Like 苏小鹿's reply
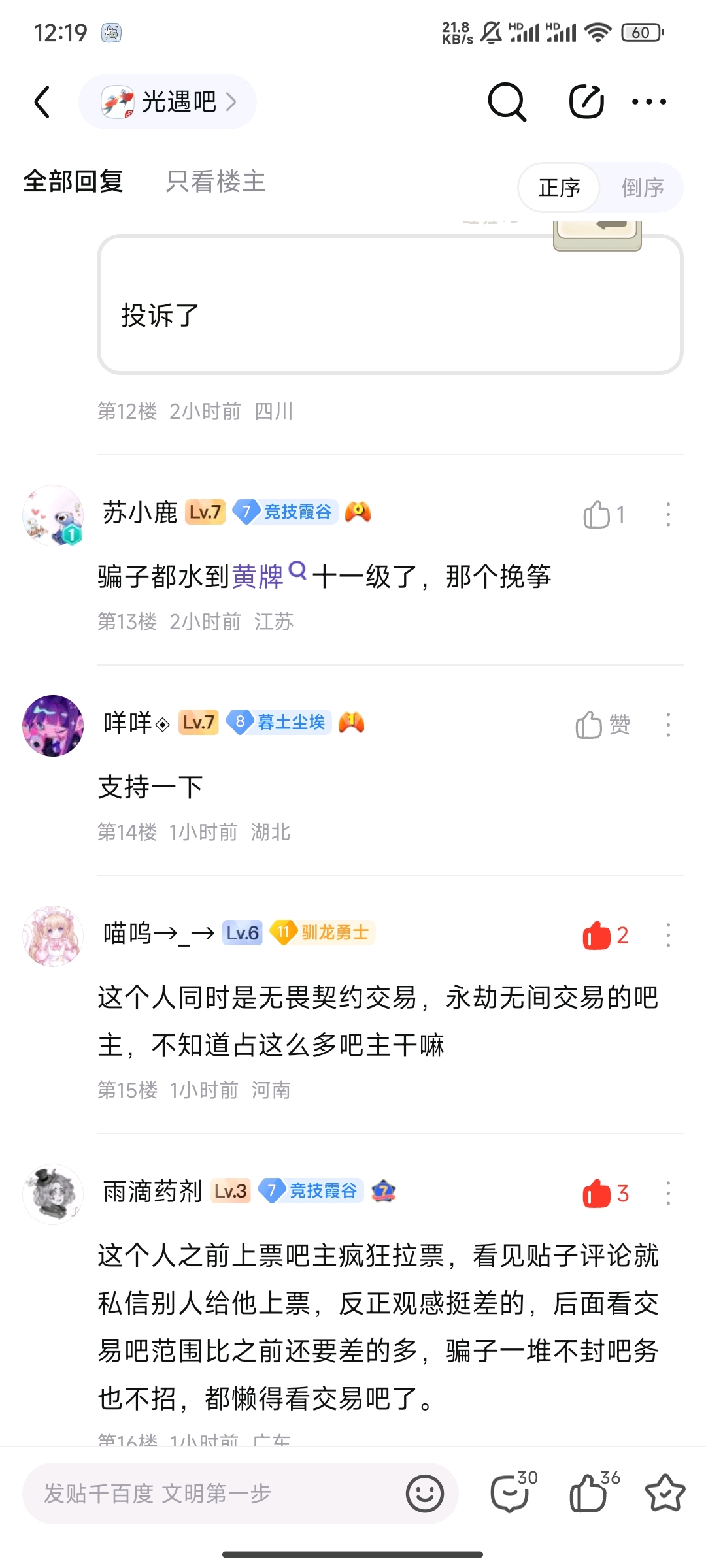706x1568 pixels. [x=597, y=515]
